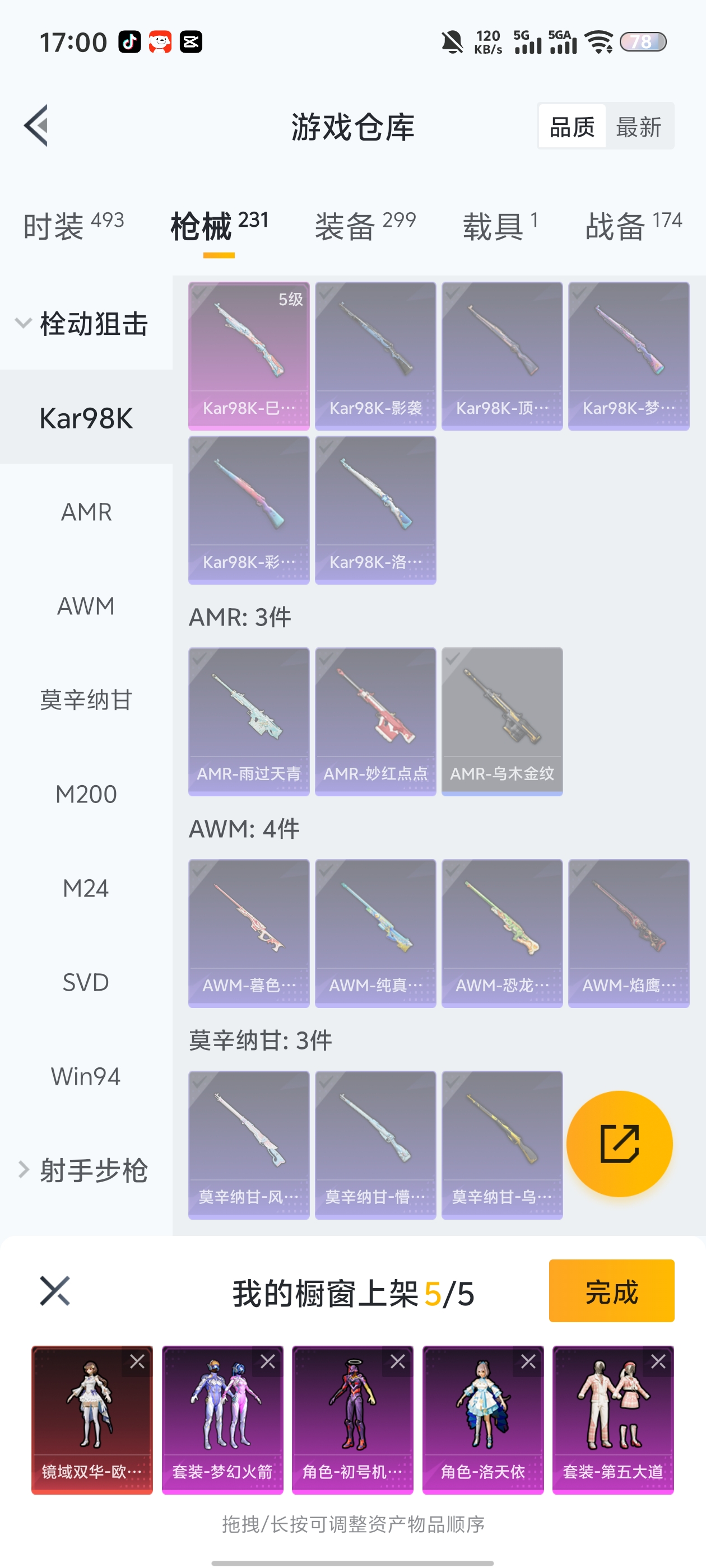Remove 套装-第五大道 from the showcase
Screen dimensions: 706x1568
(658, 1362)
